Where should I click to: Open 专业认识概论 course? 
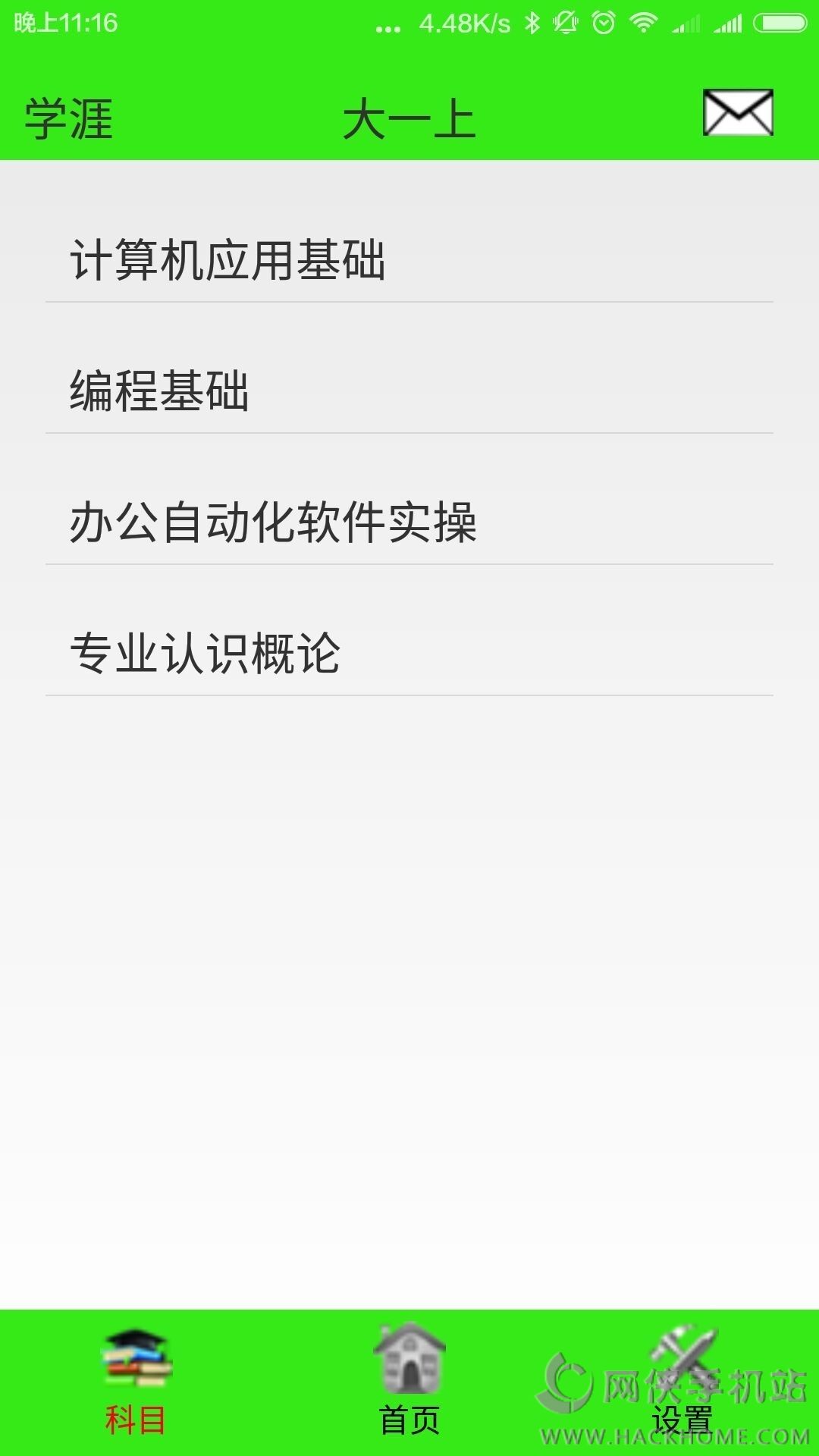pyautogui.click(x=205, y=654)
